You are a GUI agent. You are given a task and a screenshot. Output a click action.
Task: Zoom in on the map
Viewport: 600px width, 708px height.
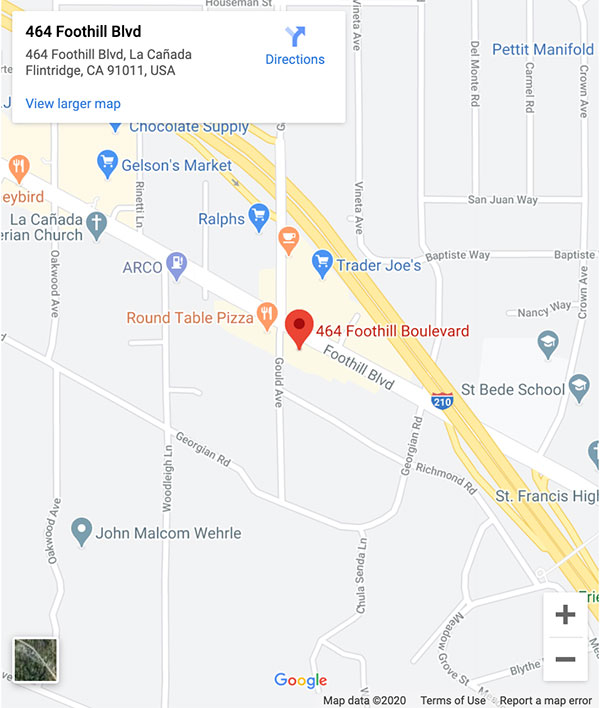pos(565,614)
